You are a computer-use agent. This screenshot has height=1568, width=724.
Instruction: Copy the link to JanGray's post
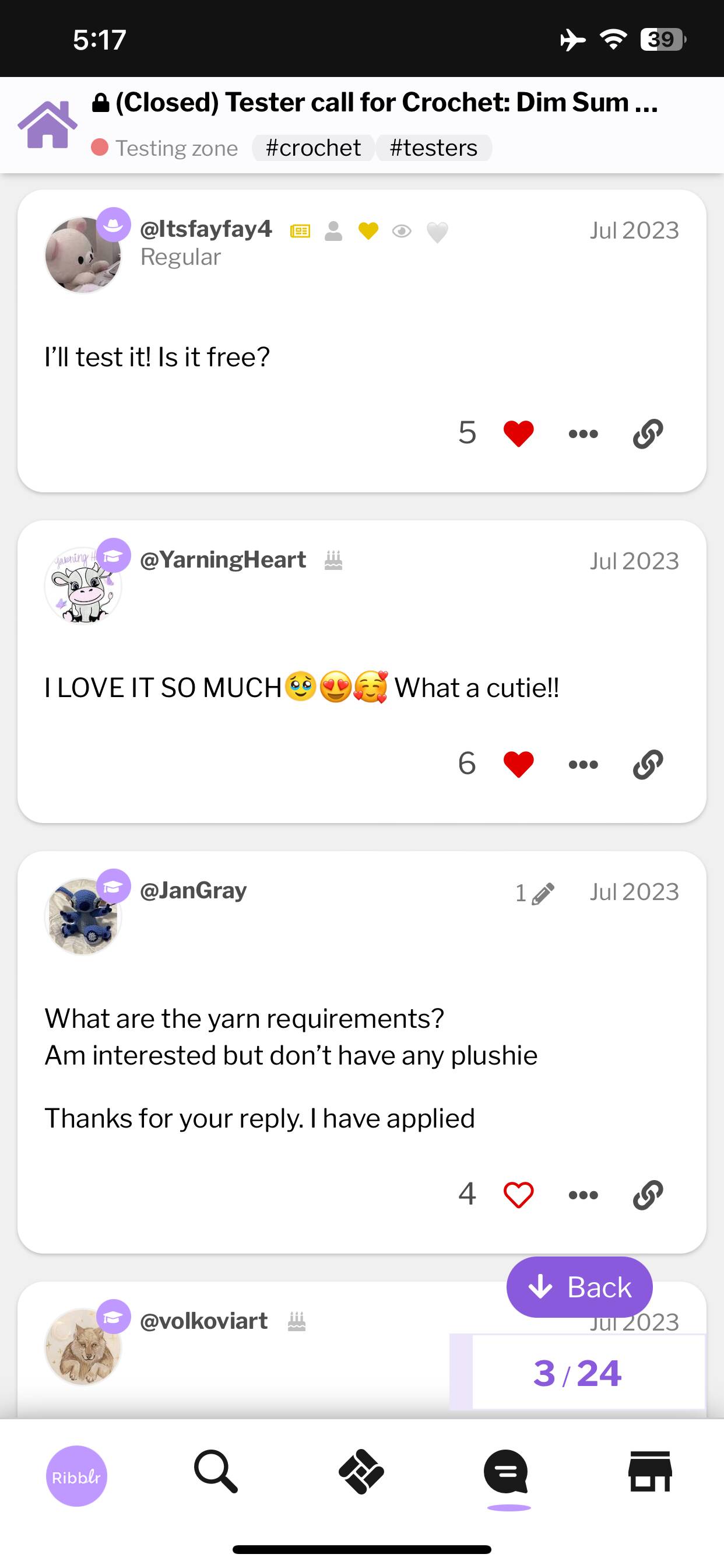click(647, 1194)
